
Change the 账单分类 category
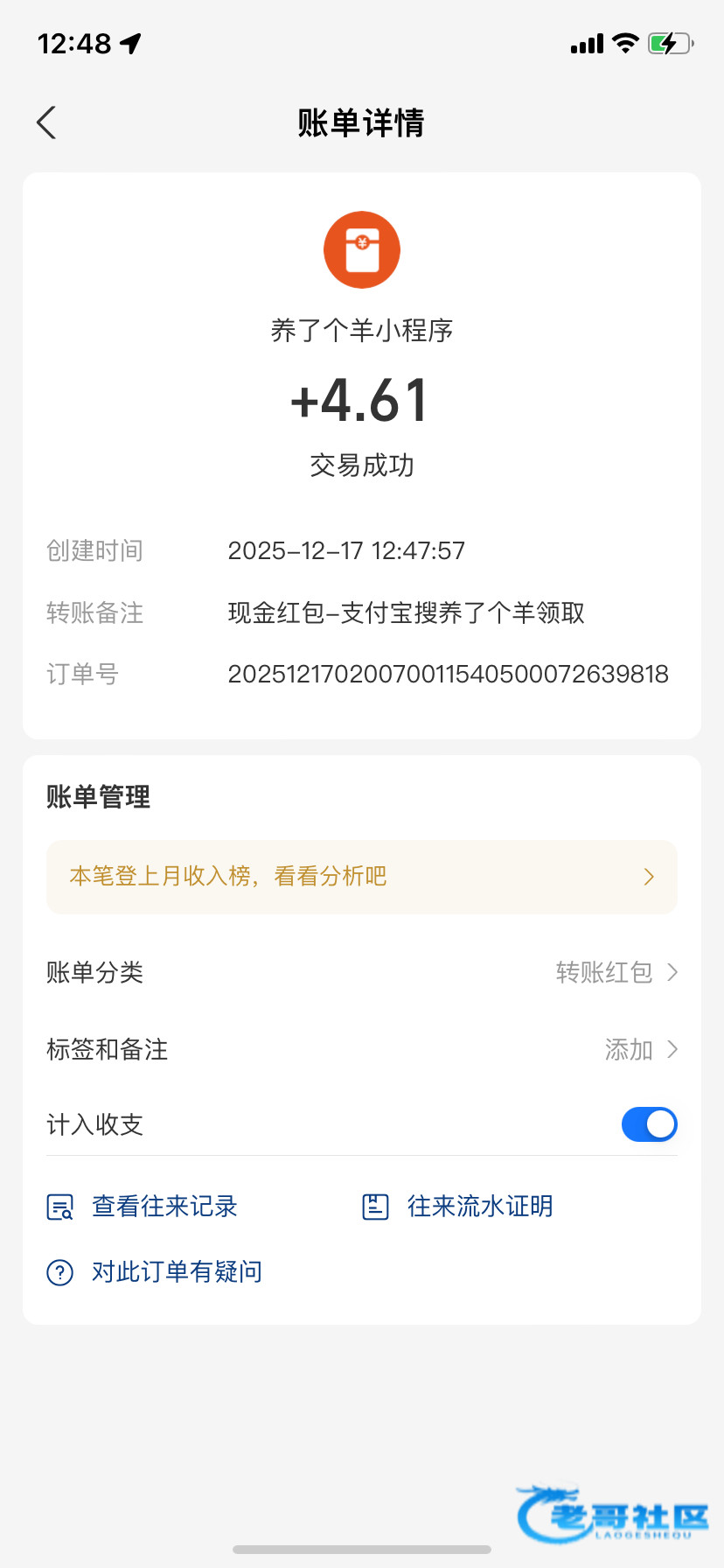point(616,972)
